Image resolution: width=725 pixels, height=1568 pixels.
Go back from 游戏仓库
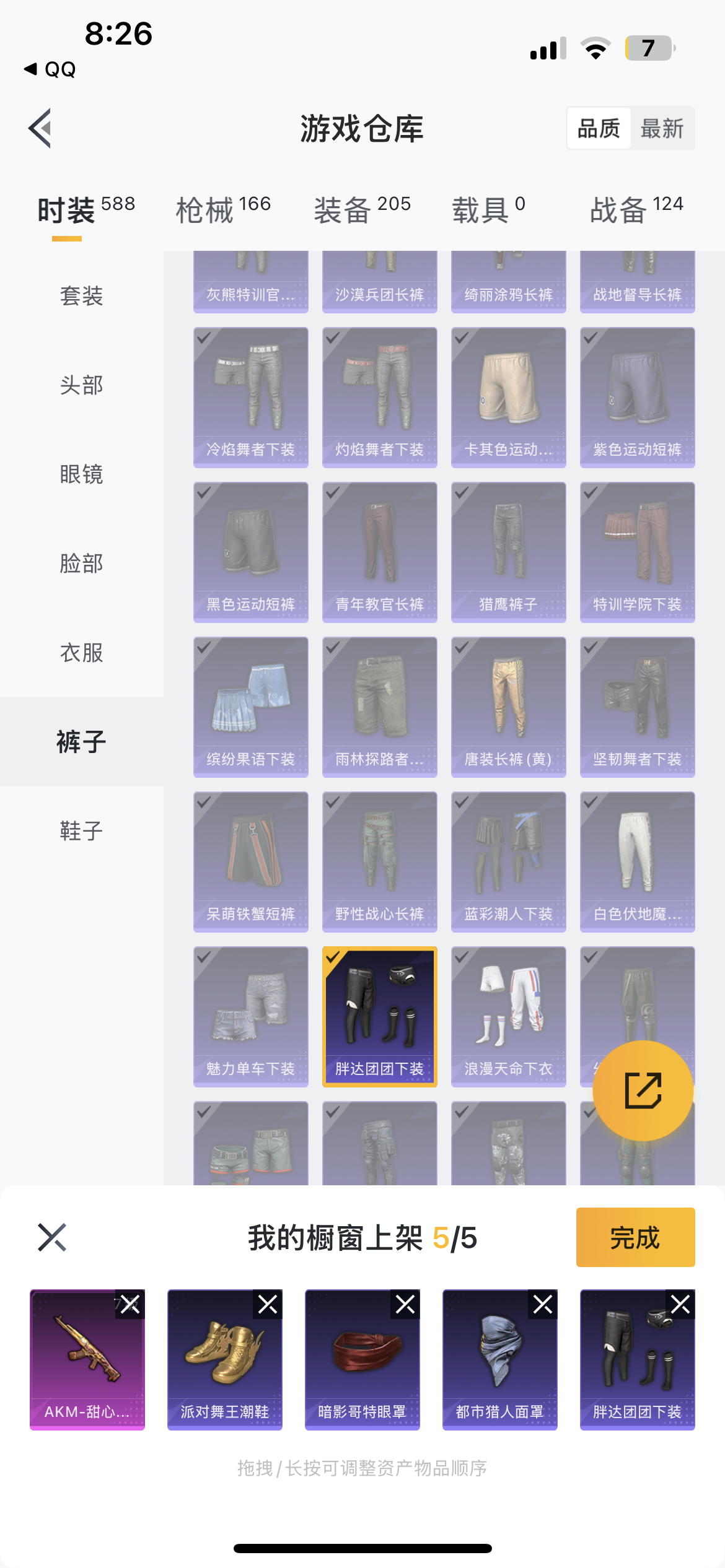[x=40, y=128]
